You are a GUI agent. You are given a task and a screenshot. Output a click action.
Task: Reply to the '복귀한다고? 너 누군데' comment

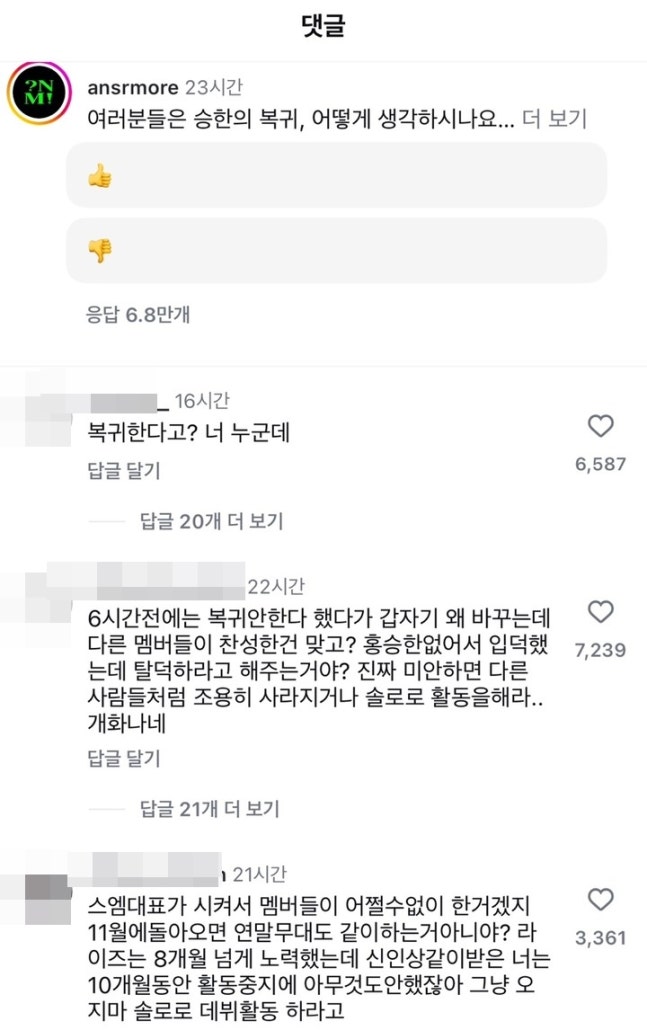[x=123, y=470]
